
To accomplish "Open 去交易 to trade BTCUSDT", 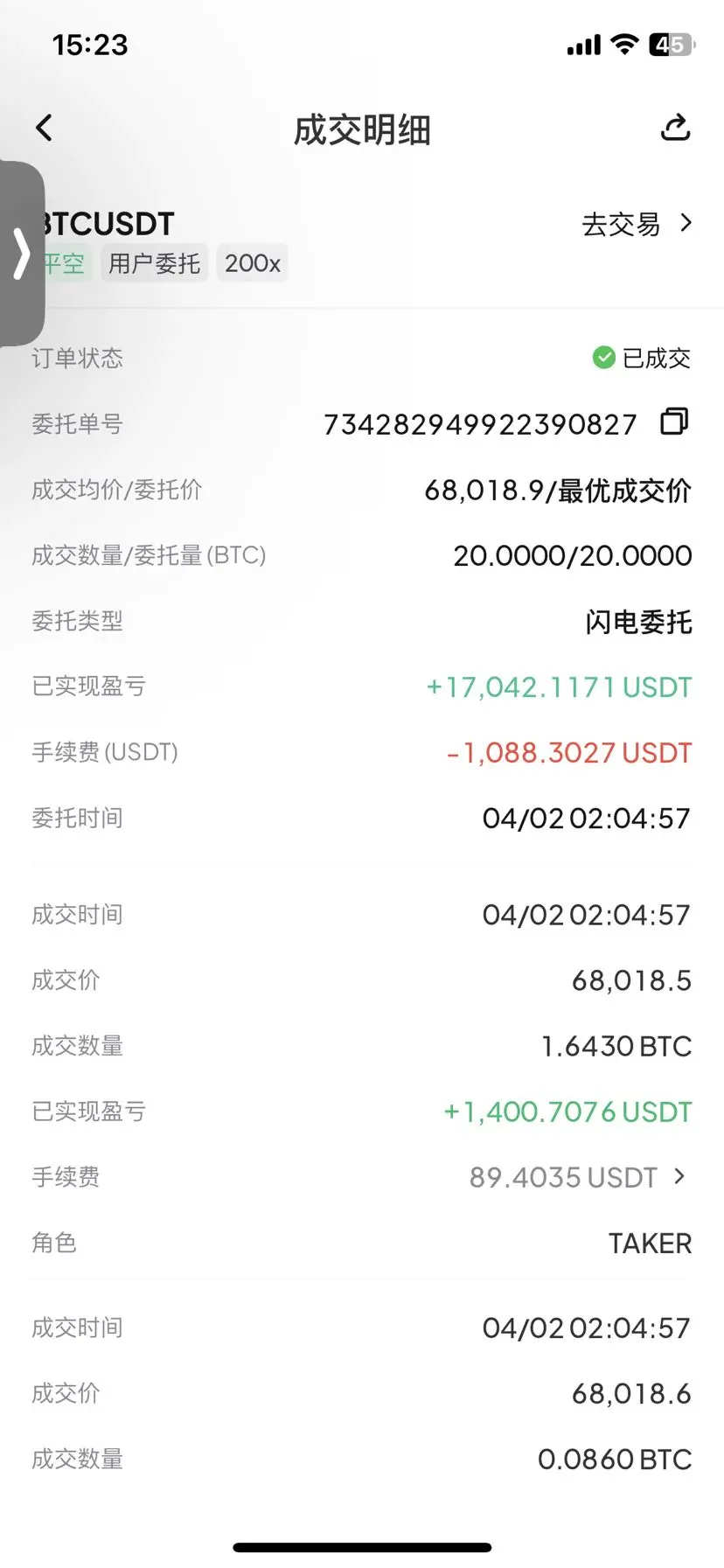I will tap(637, 225).
